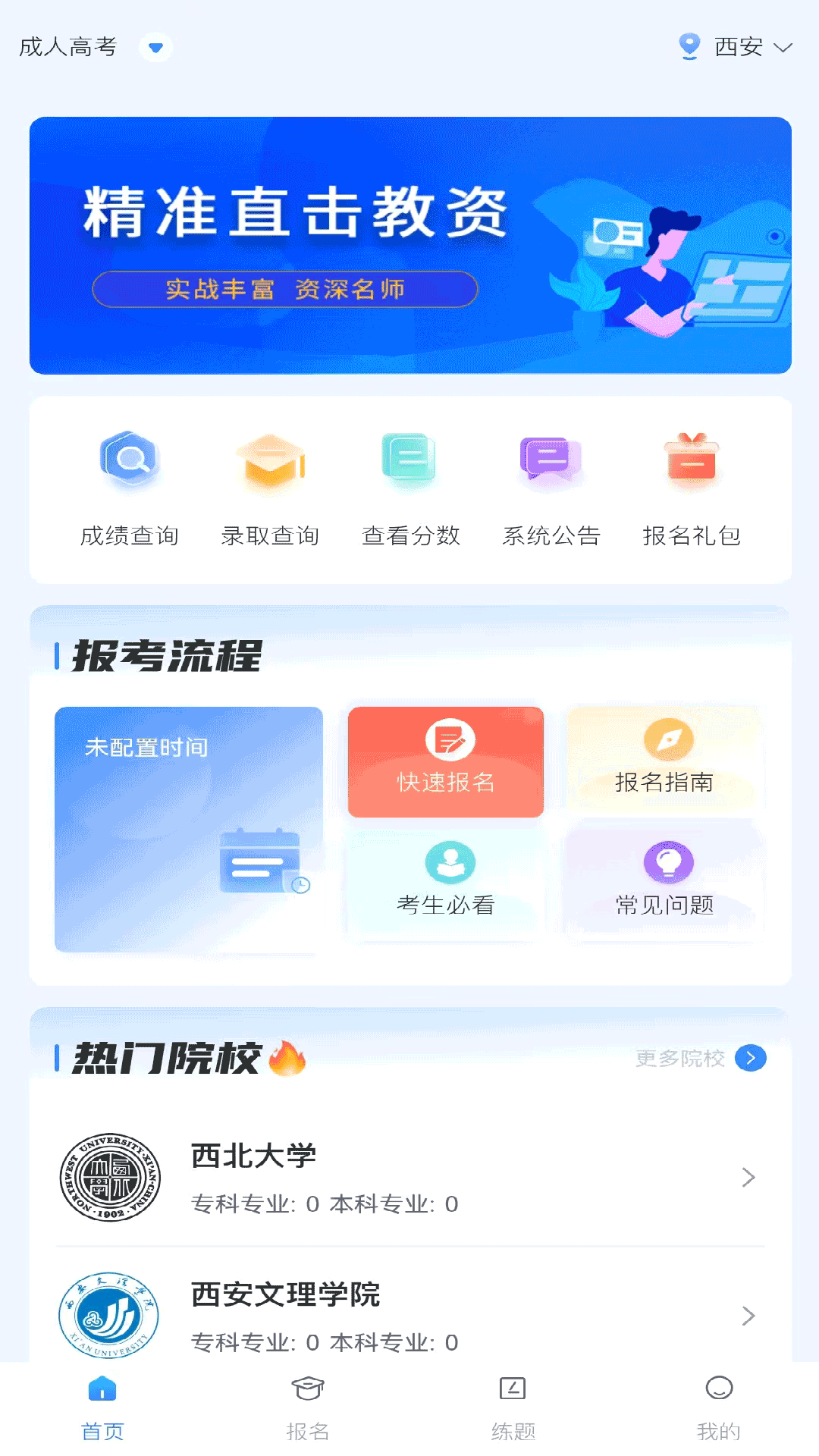Open the 精准直击教资 promotional banner

[409, 243]
